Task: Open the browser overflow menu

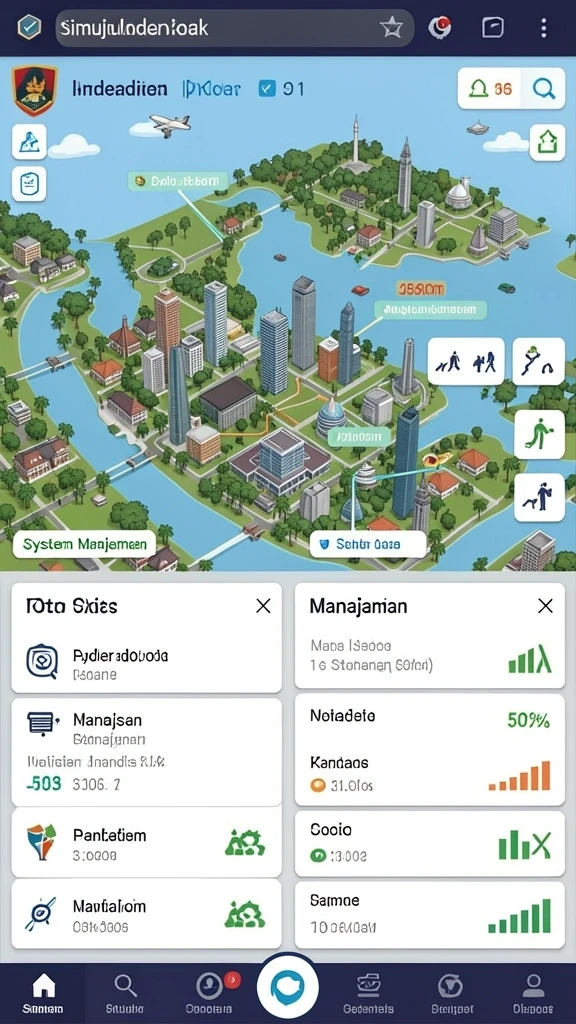Action: pos(543,27)
